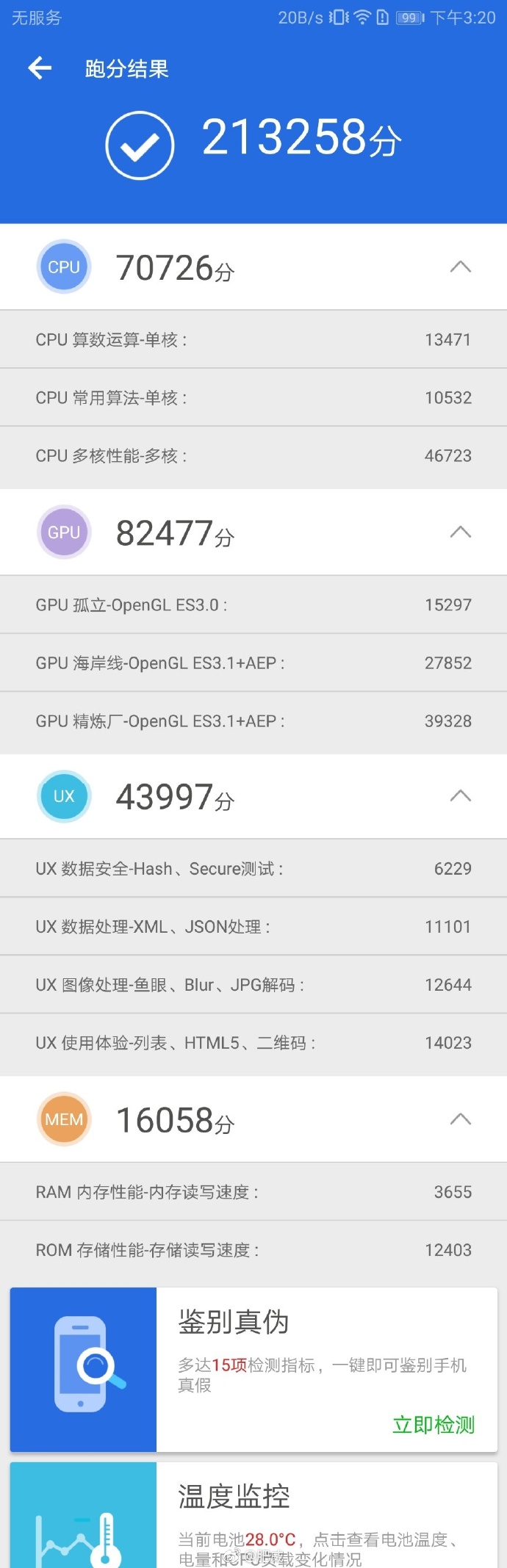Collapse the CPU score section

[x=460, y=267]
